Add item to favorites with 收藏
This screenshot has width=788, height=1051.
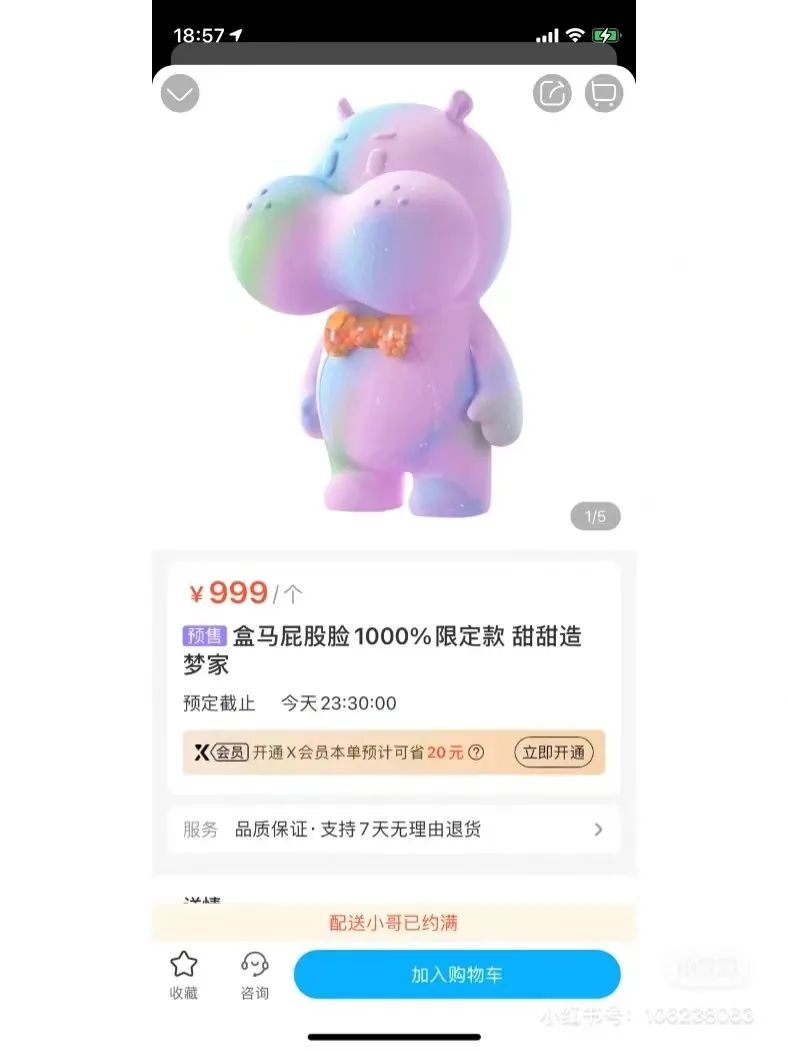[x=183, y=974]
